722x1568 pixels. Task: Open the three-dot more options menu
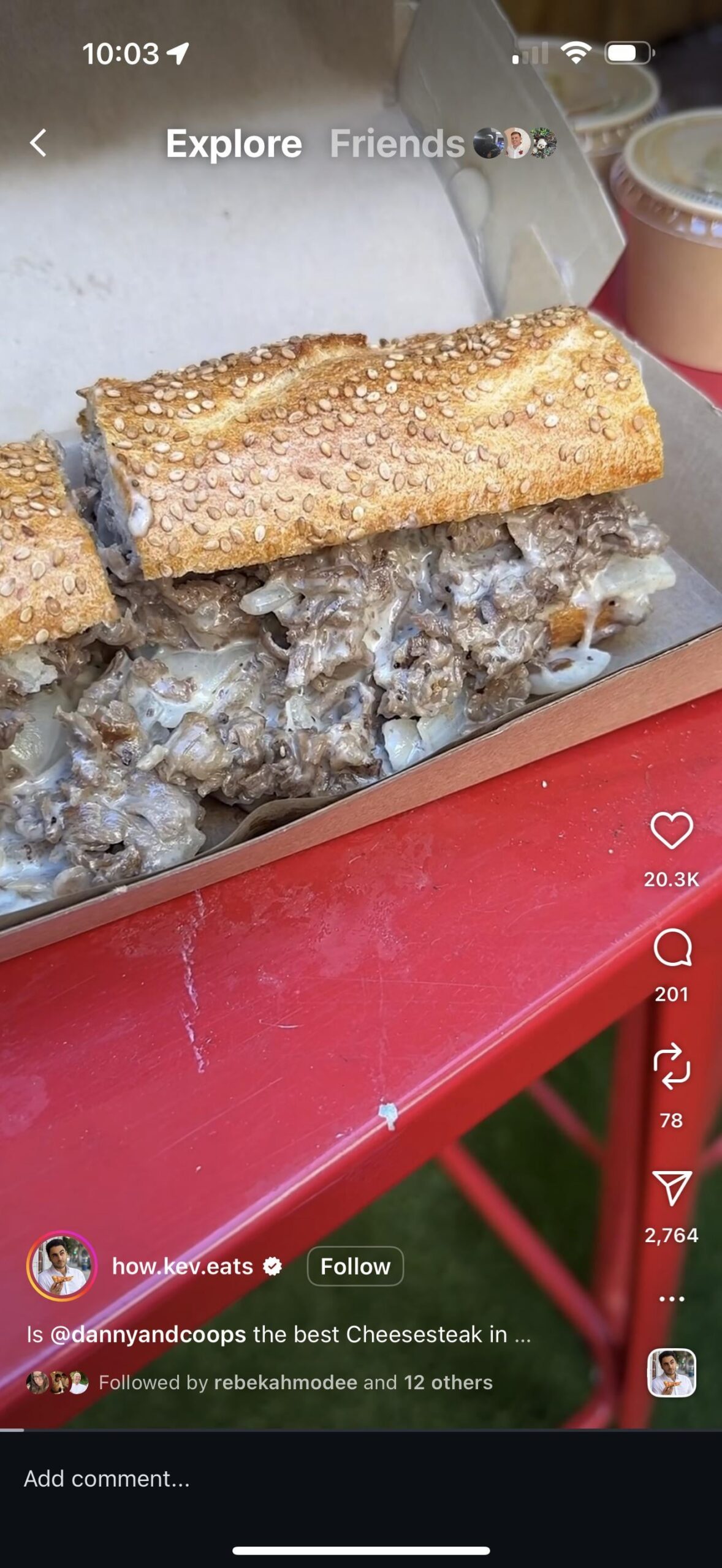coord(672,1298)
